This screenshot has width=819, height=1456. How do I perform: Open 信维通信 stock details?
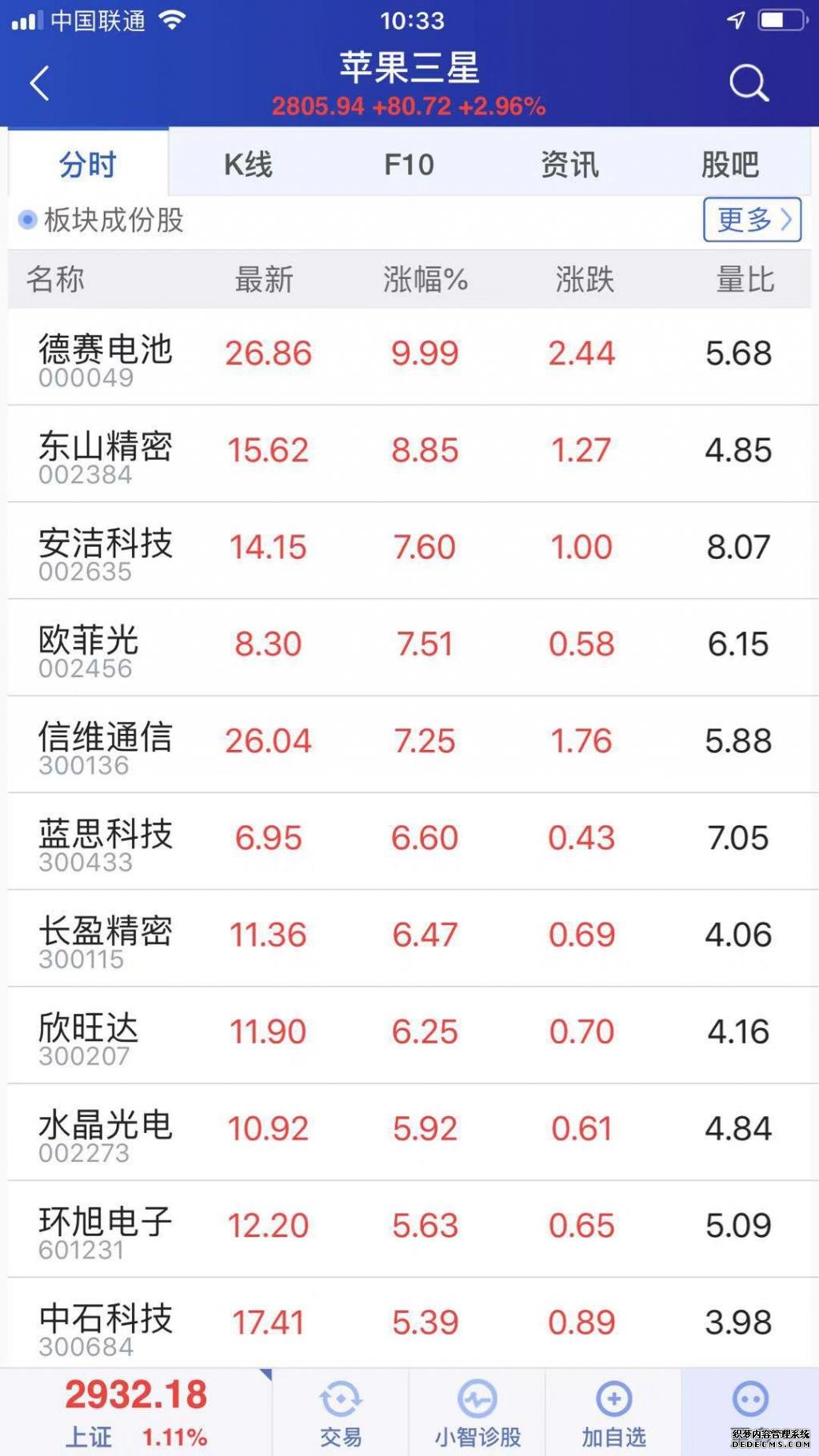click(x=409, y=744)
